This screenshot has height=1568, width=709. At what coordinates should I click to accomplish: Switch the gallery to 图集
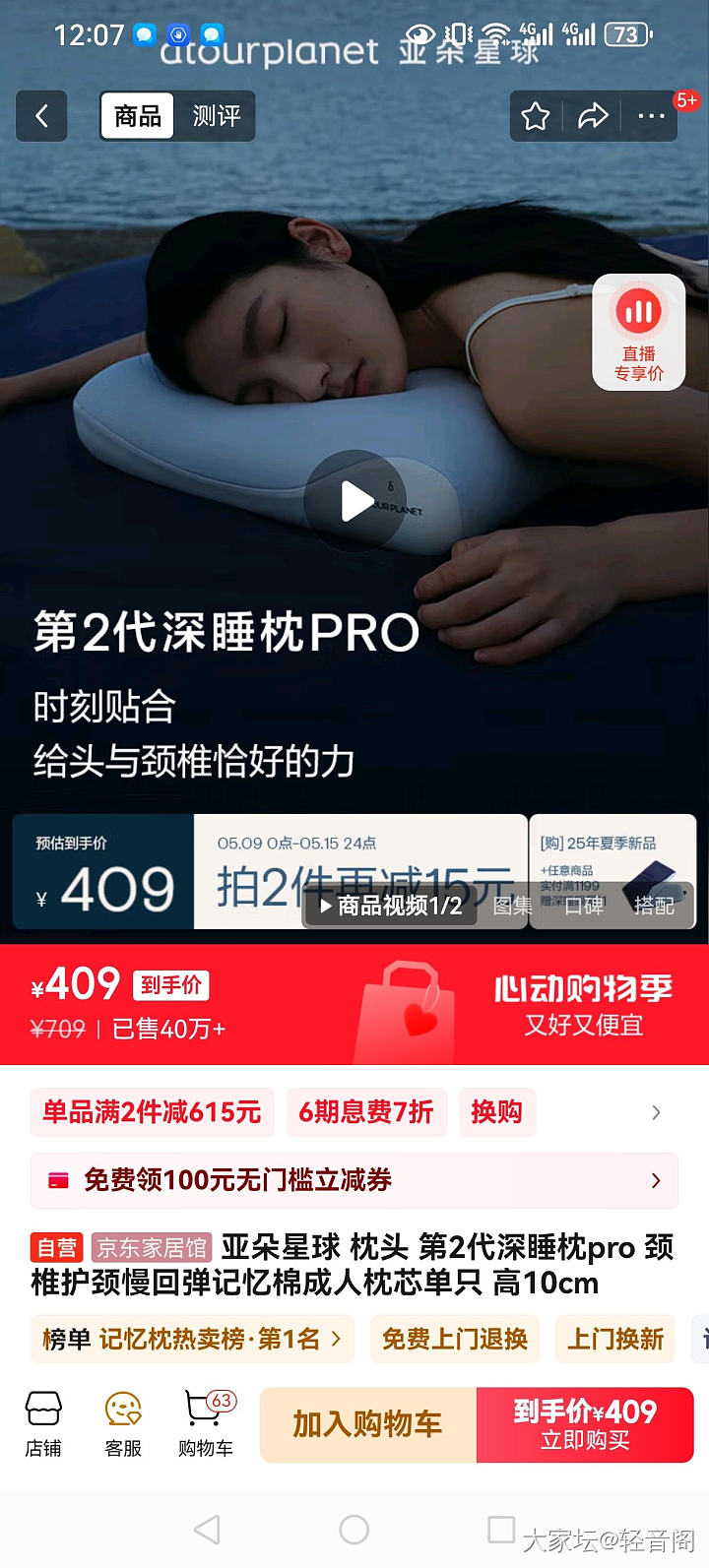pyautogui.click(x=513, y=906)
